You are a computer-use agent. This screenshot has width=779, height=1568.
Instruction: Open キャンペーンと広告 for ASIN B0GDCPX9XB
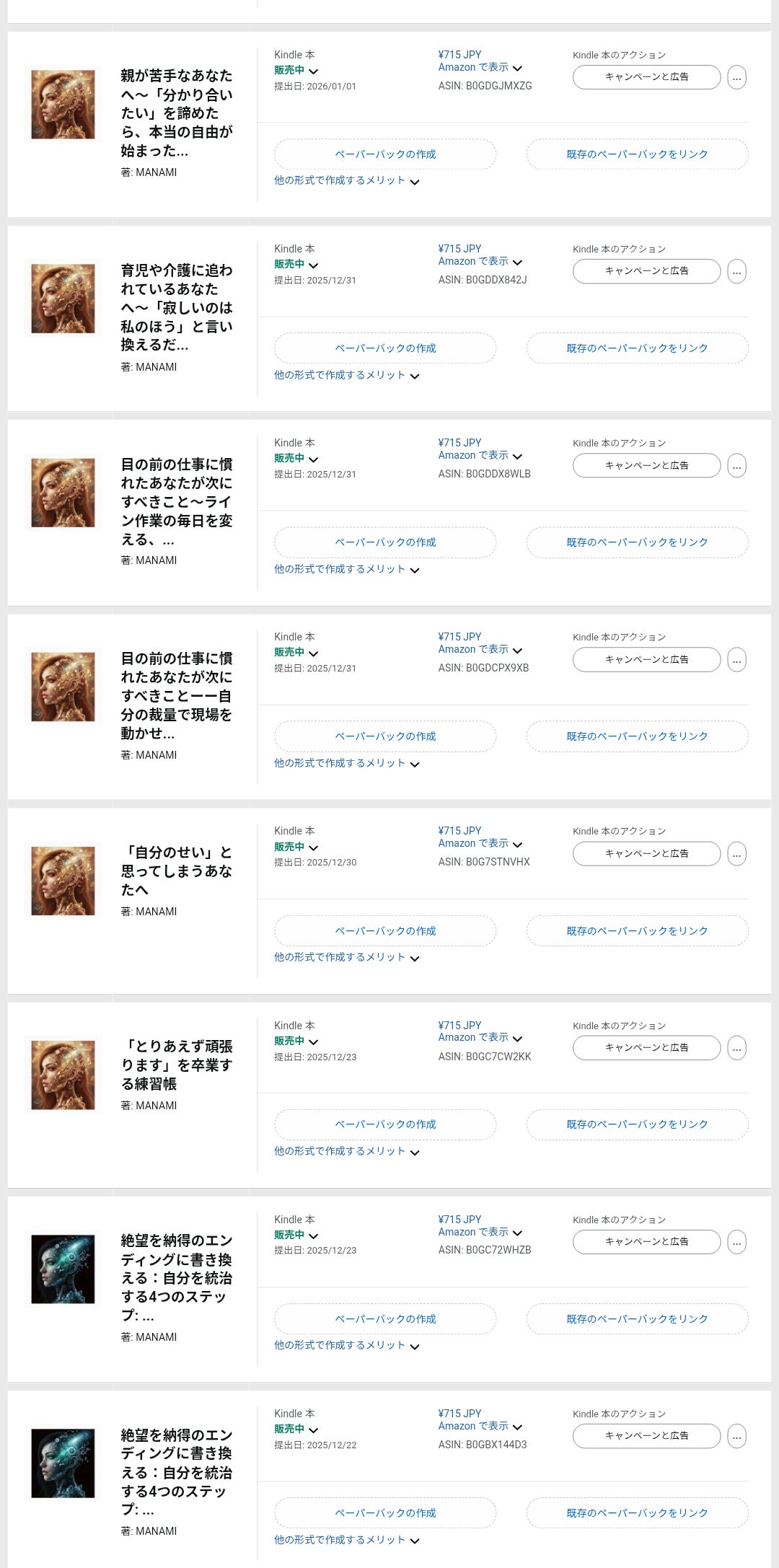point(646,660)
